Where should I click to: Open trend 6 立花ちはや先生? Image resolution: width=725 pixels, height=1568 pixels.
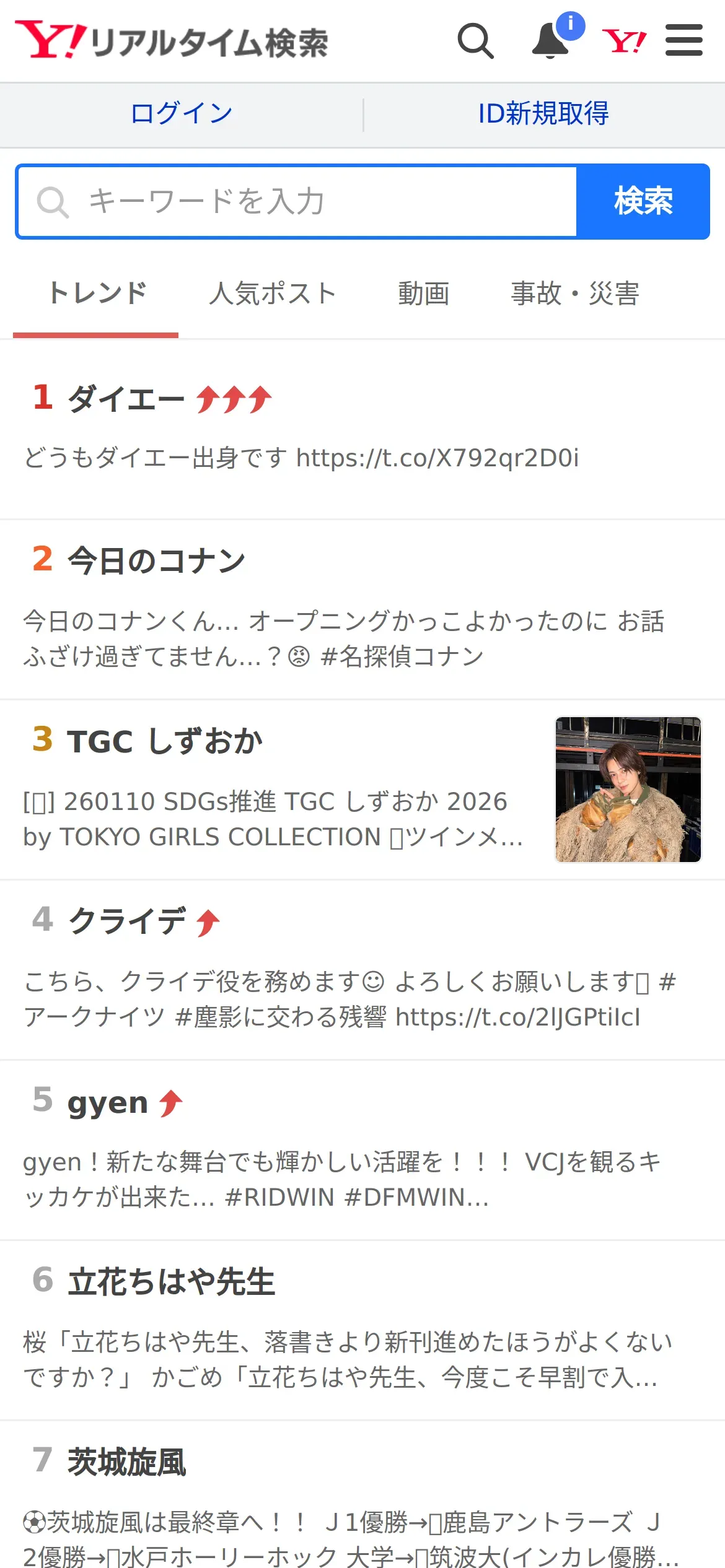pos(171,1281)
